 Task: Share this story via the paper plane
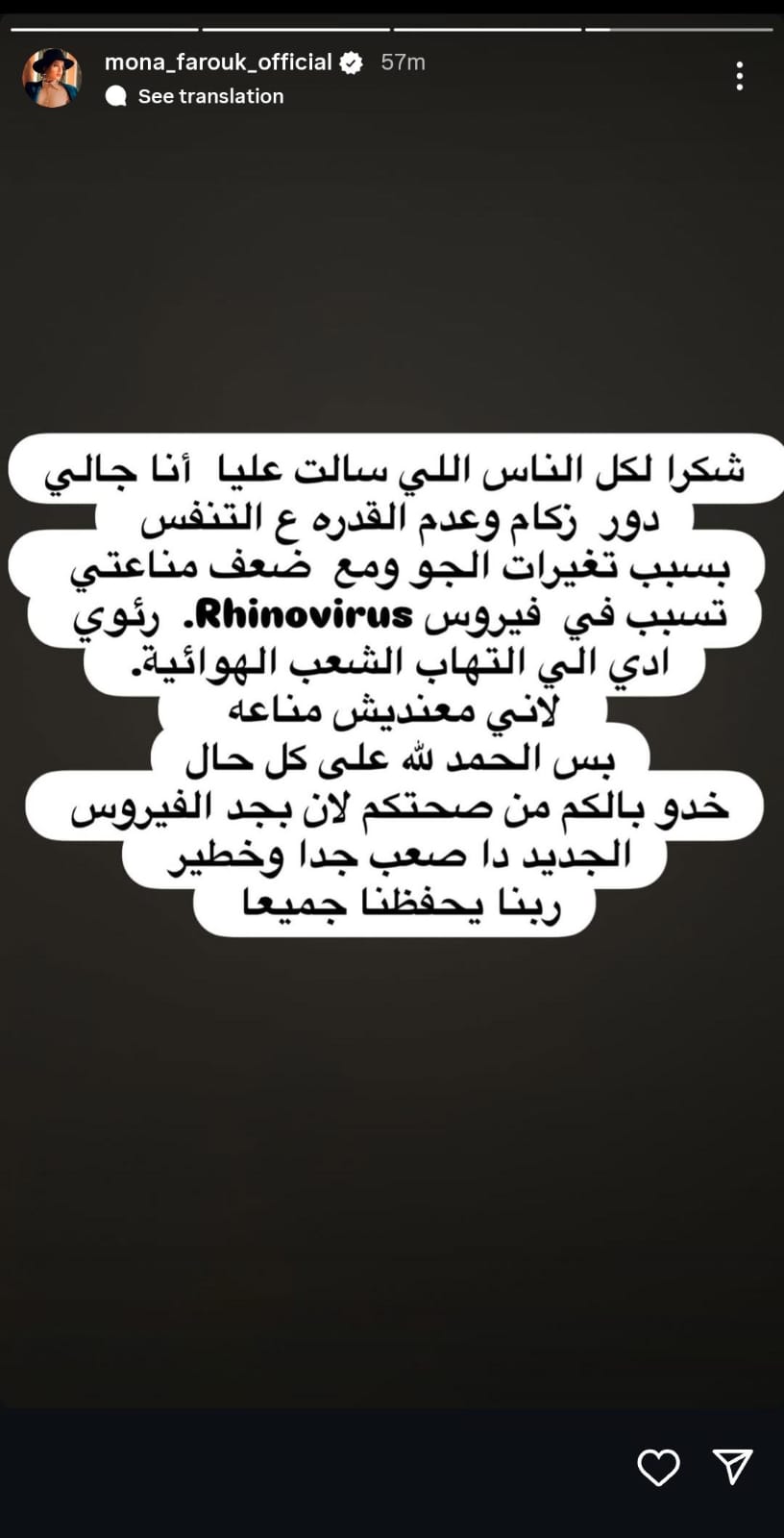coord(732,1467)
